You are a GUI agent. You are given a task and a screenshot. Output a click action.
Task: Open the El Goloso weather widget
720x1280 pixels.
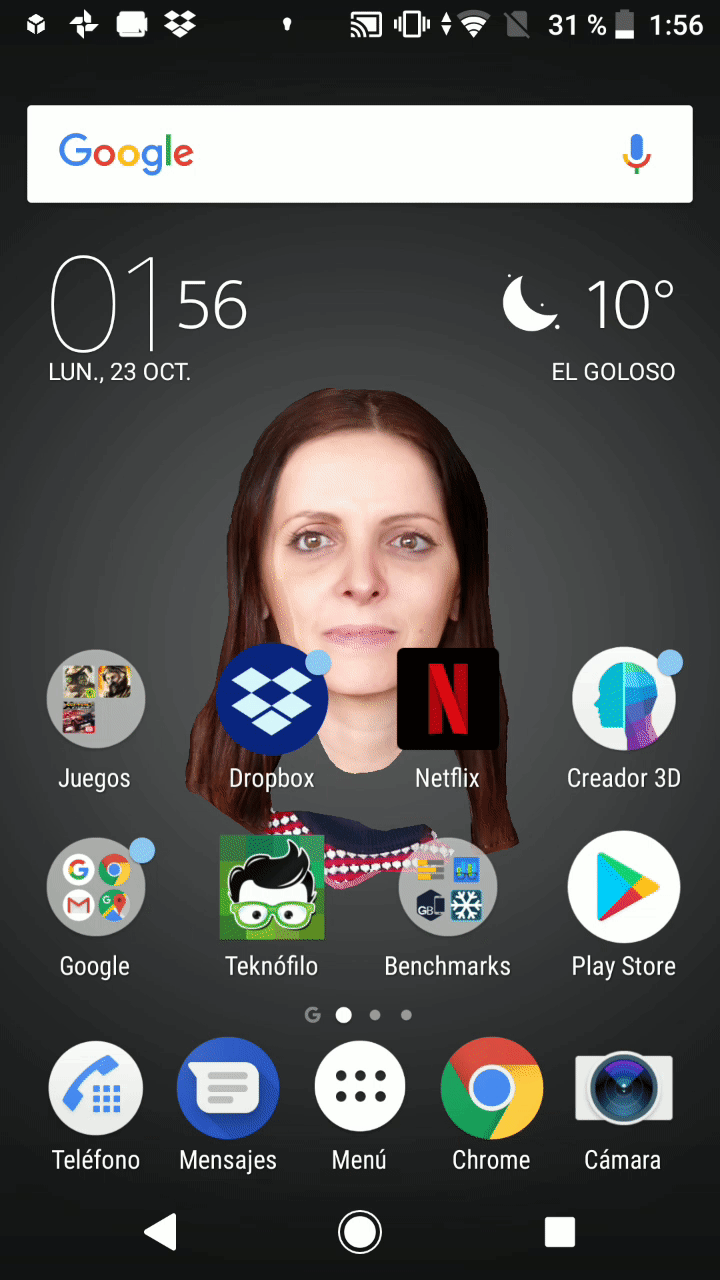coord(590,328)
